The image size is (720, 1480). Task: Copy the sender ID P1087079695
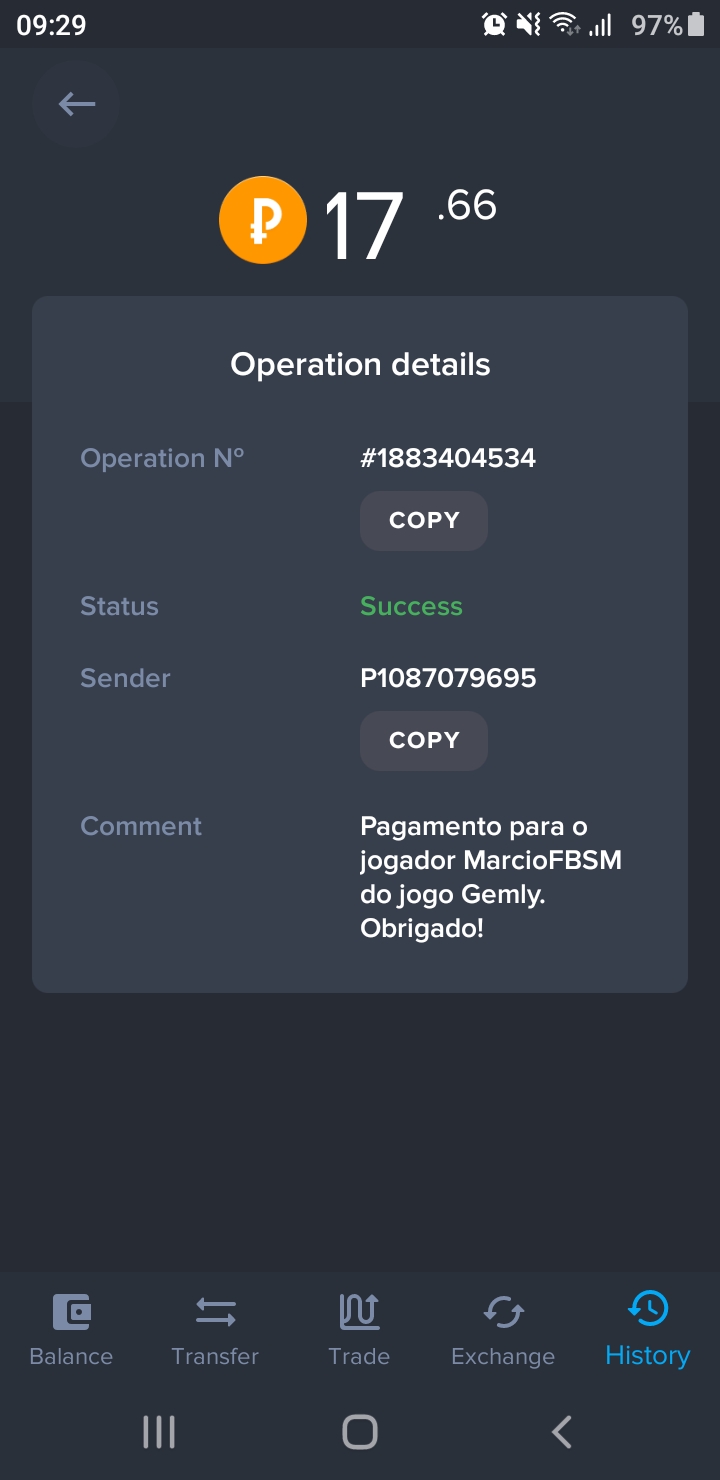[x=424, y=741]
